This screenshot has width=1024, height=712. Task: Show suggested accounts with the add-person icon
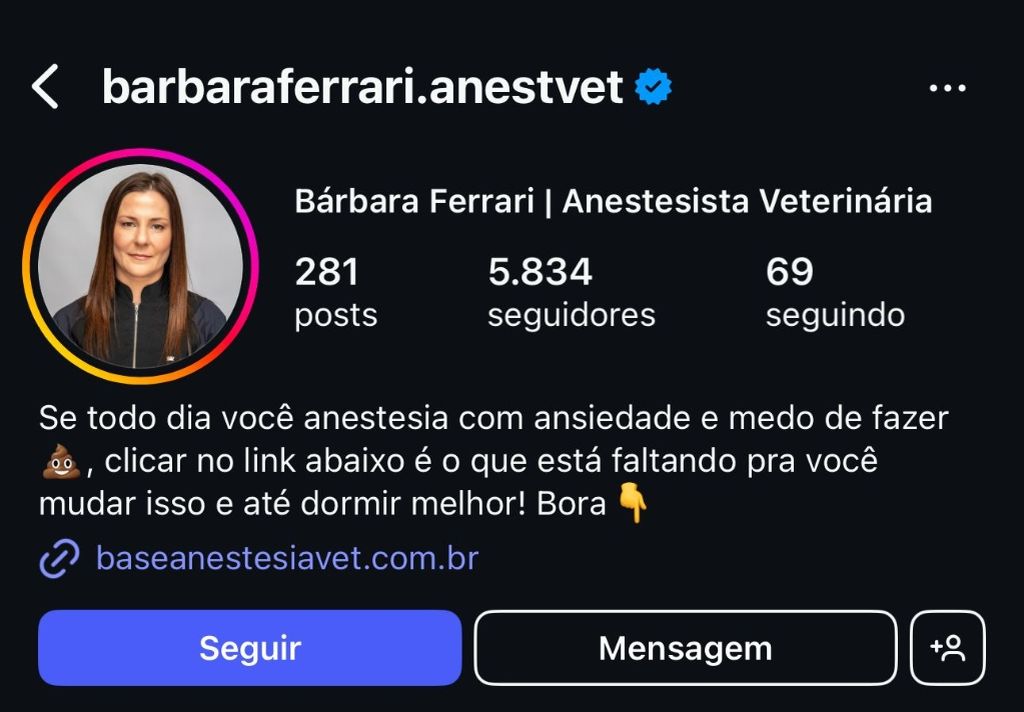[x=947, y=647]
